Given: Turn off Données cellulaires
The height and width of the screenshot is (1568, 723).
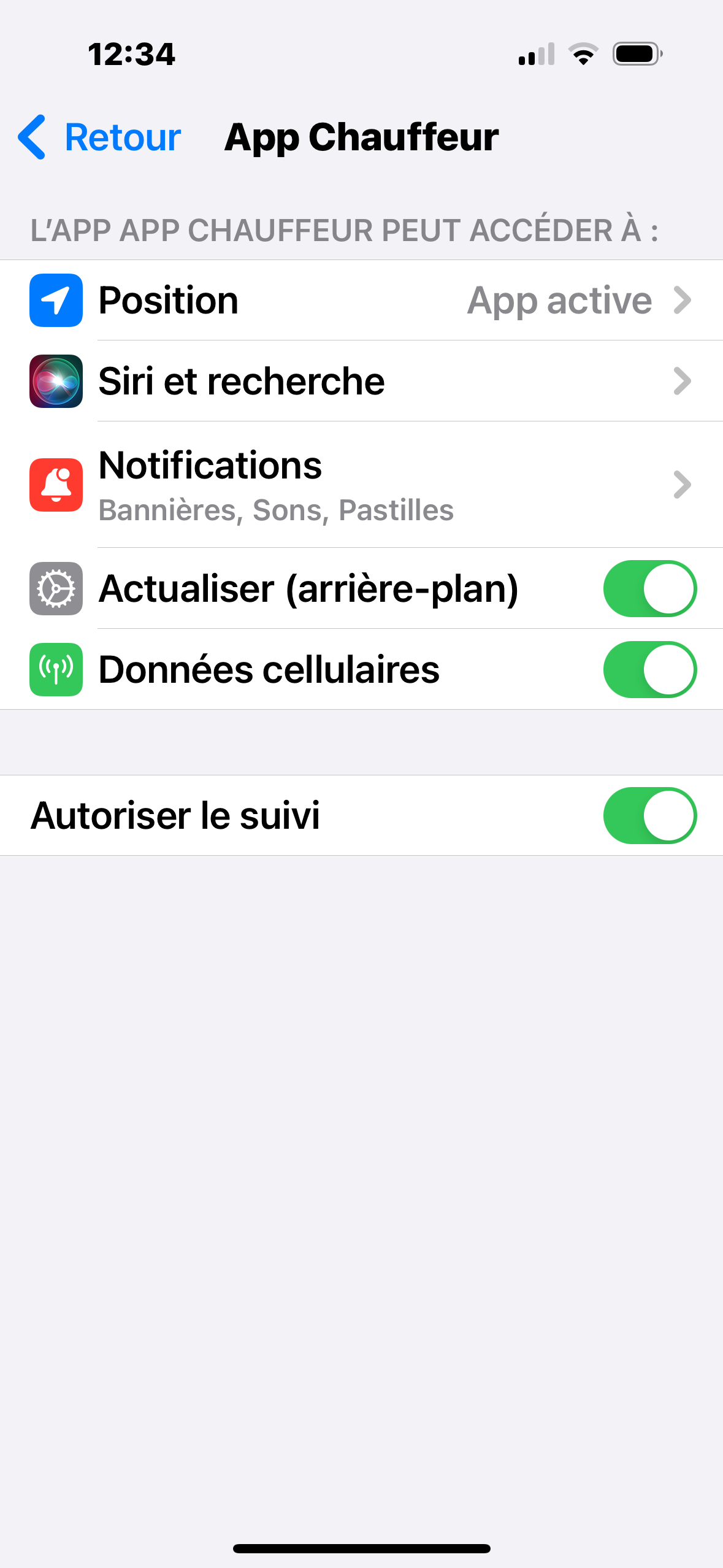Looking at the screenshot, I should pyautogui.click(x=649, y=669).
